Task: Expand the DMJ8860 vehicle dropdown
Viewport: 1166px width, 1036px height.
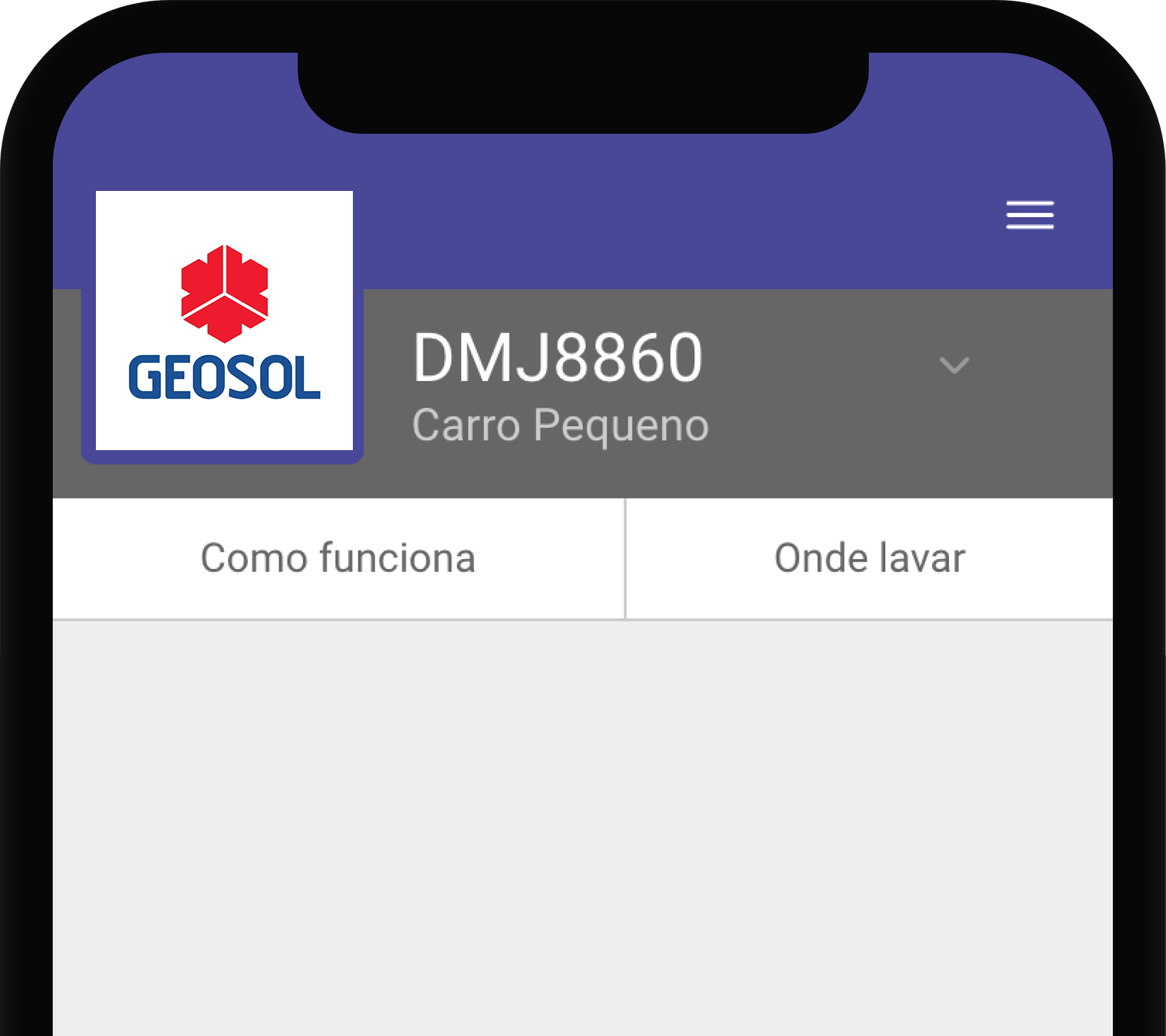Action: (954, 365)
